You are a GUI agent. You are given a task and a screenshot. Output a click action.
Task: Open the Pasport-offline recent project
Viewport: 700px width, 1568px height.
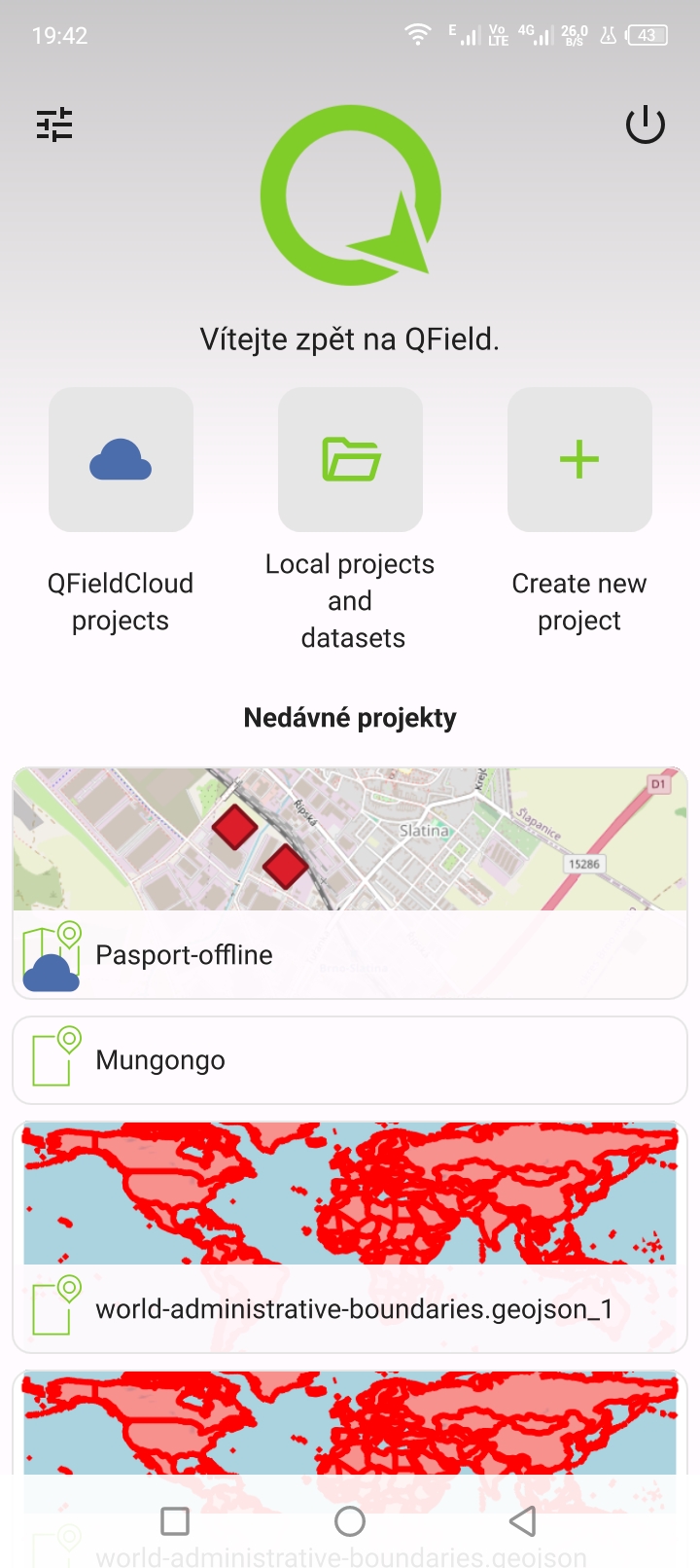tap(350, 953)
